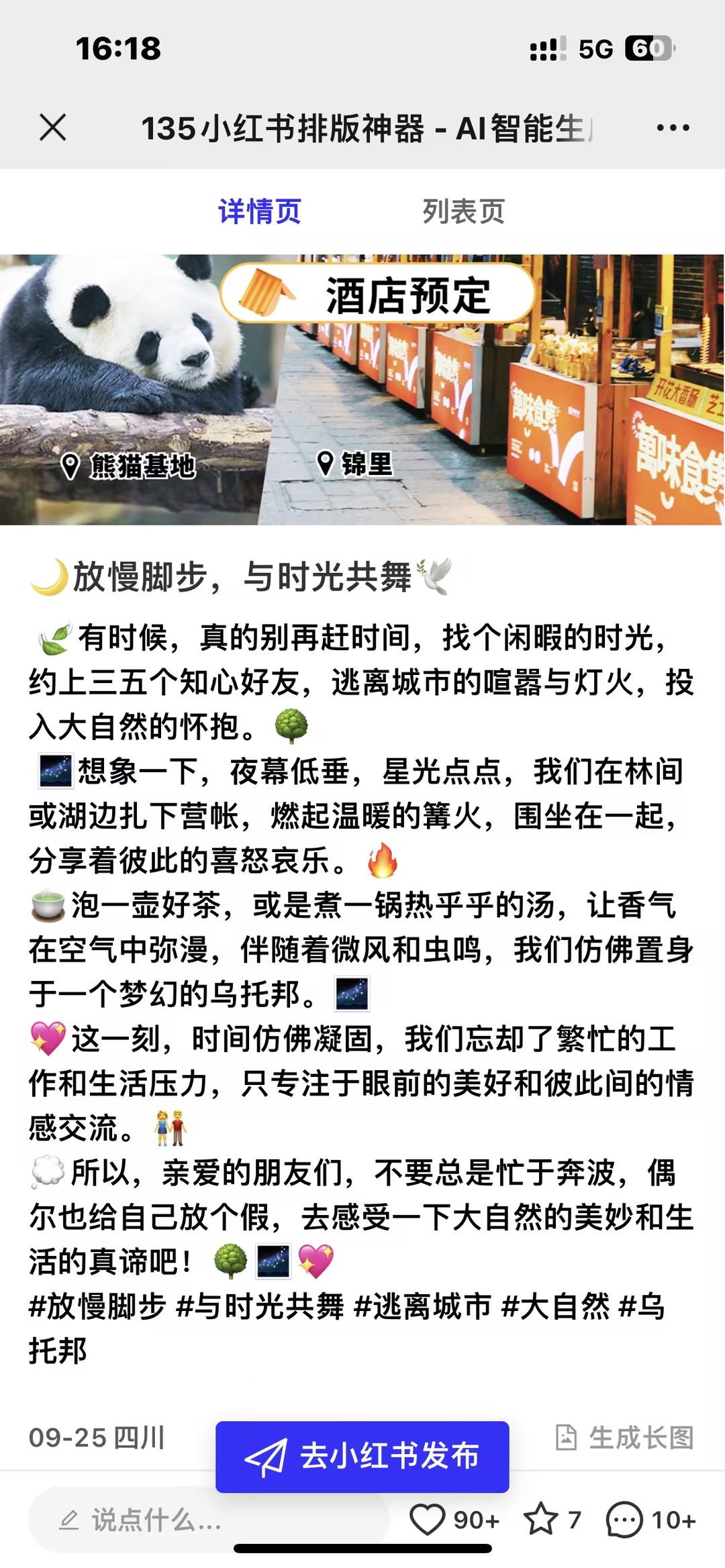This screenshot has height=1568, width=725.
Task: Open the three-dot overflow menu
Action: 673,127
